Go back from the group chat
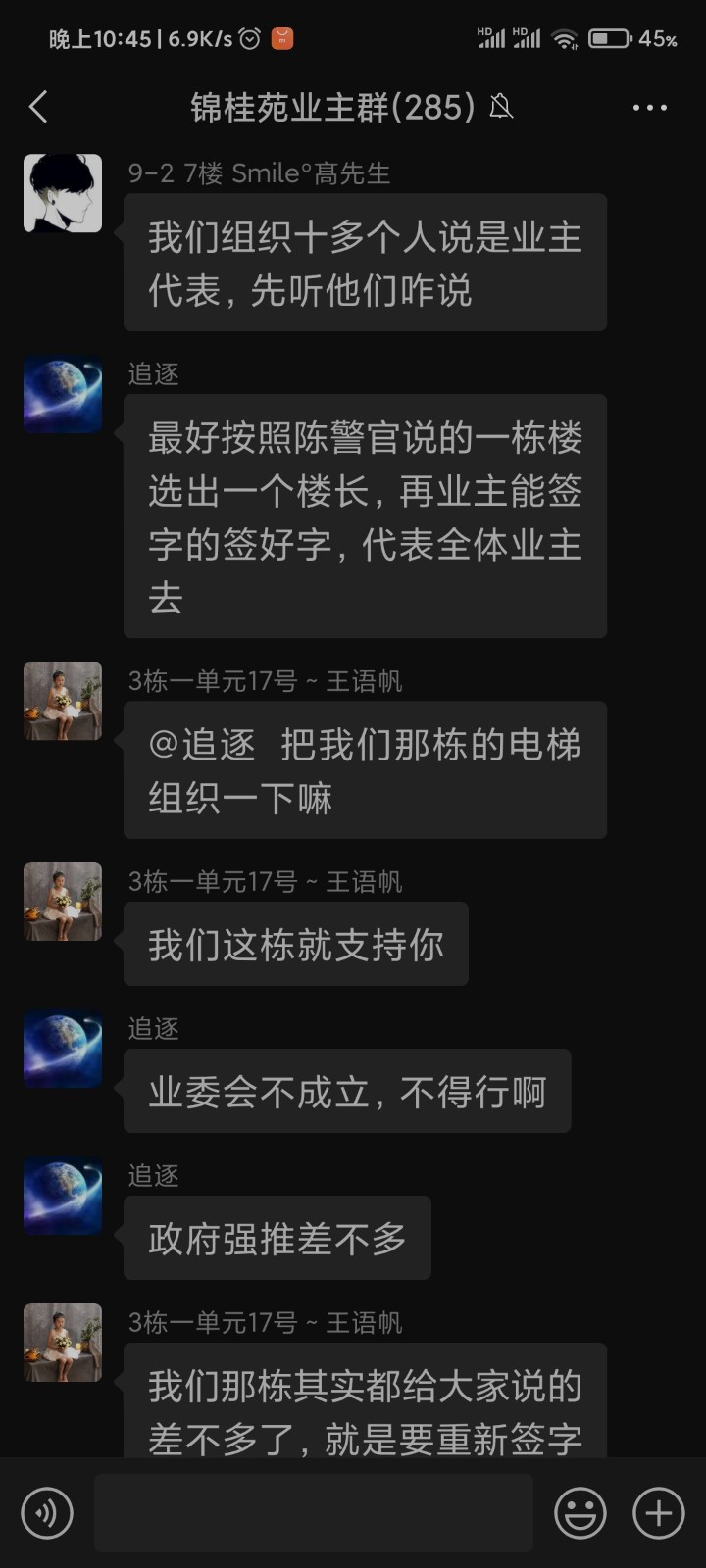This screenshot has width=706, height=1568. pos(39,107)
